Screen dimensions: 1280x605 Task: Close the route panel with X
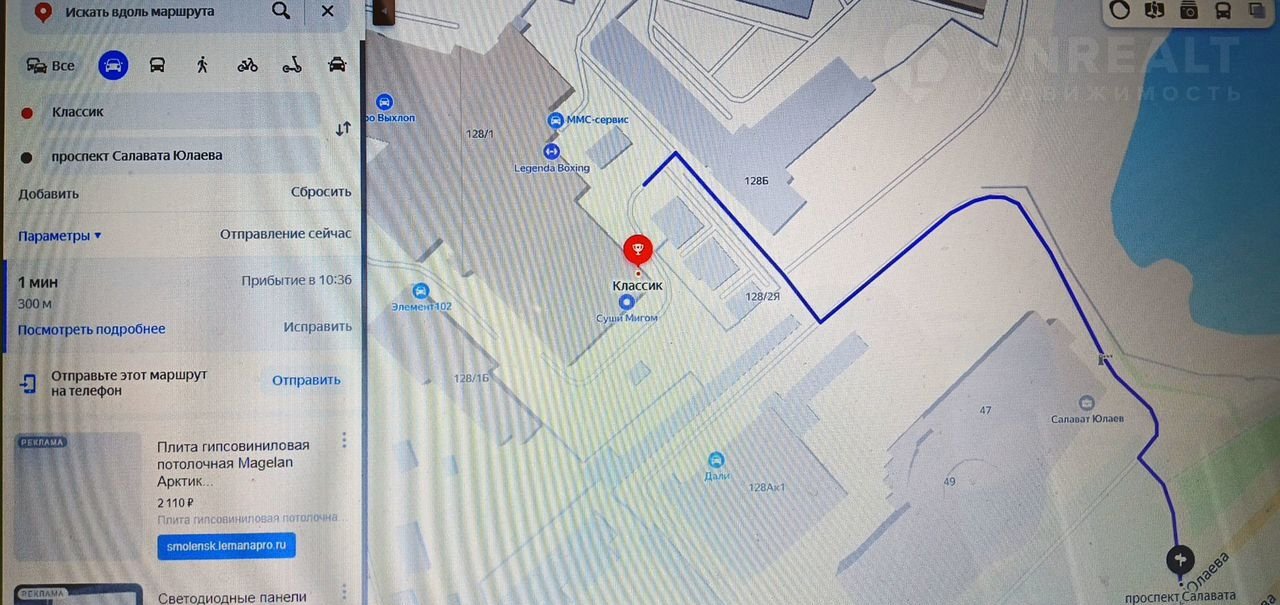point(327,11)
